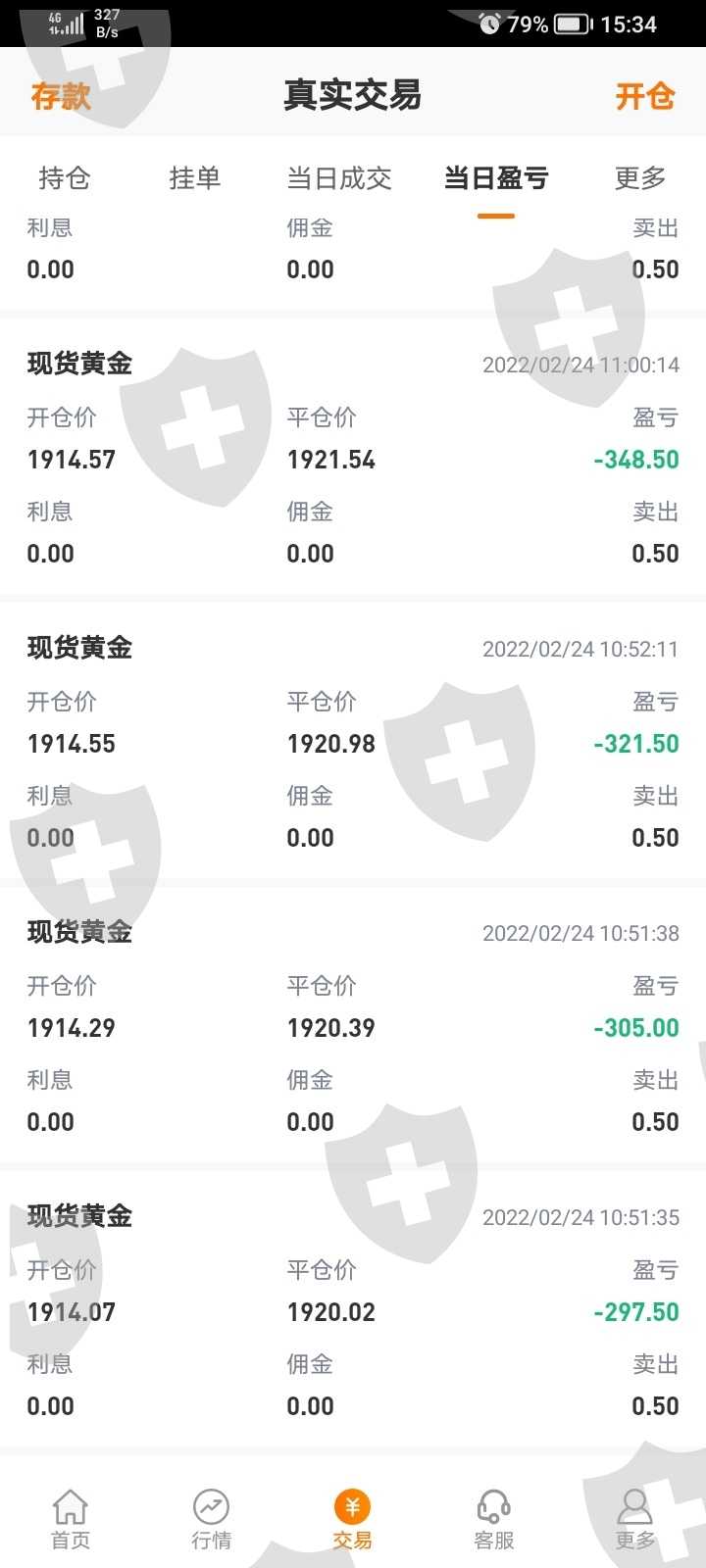Open 行情 market quotes

click(211, 1519)
